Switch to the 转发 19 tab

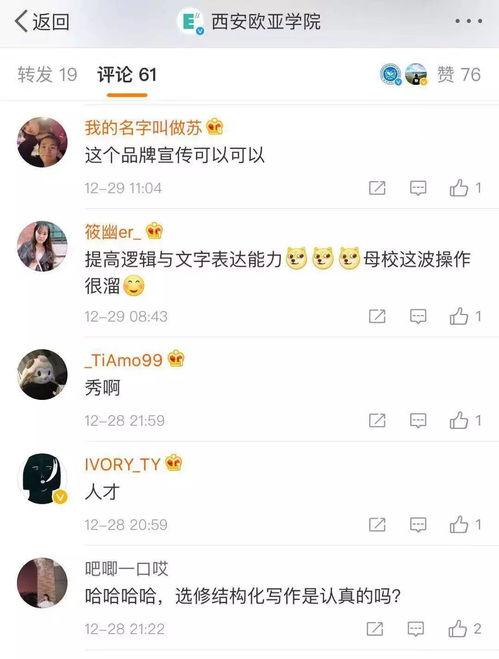(48, 75)
